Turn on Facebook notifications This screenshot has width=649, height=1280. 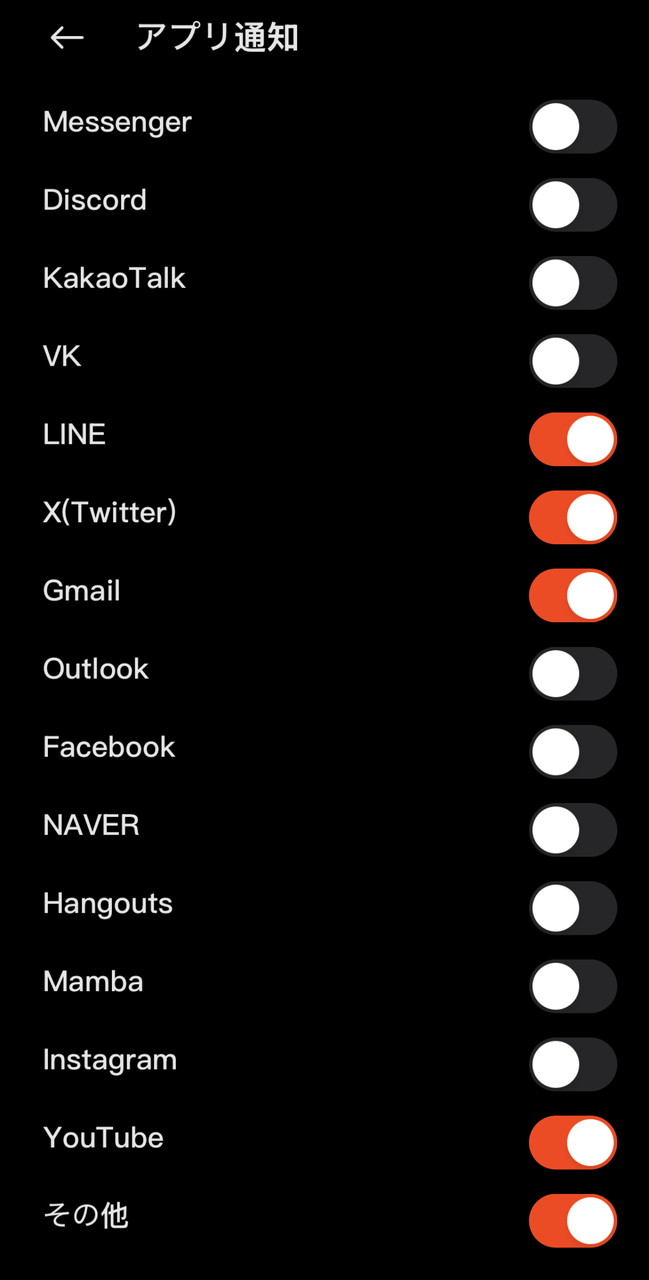point(572,752)
